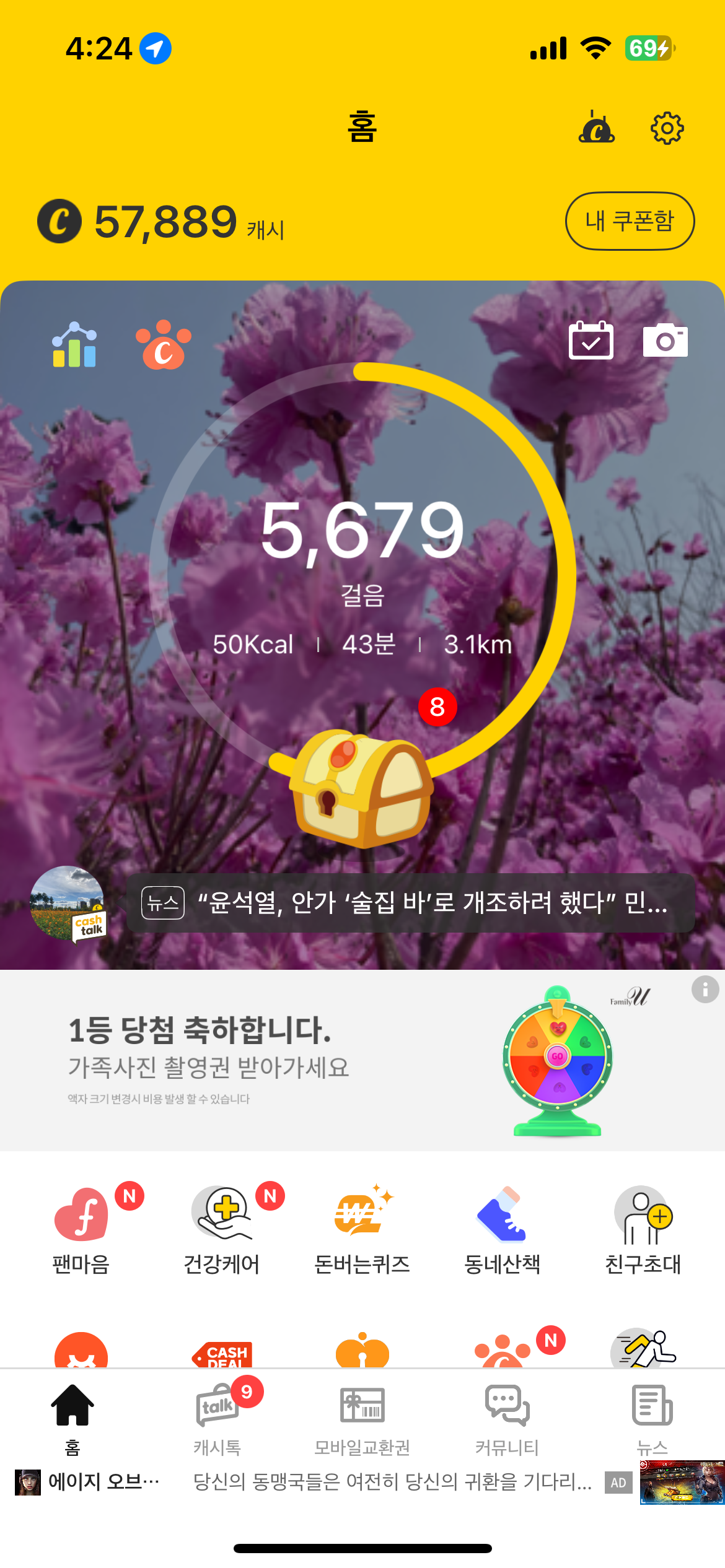View step statistics chart
Viewport: 725px width, 1568px height.
point(74,344)
